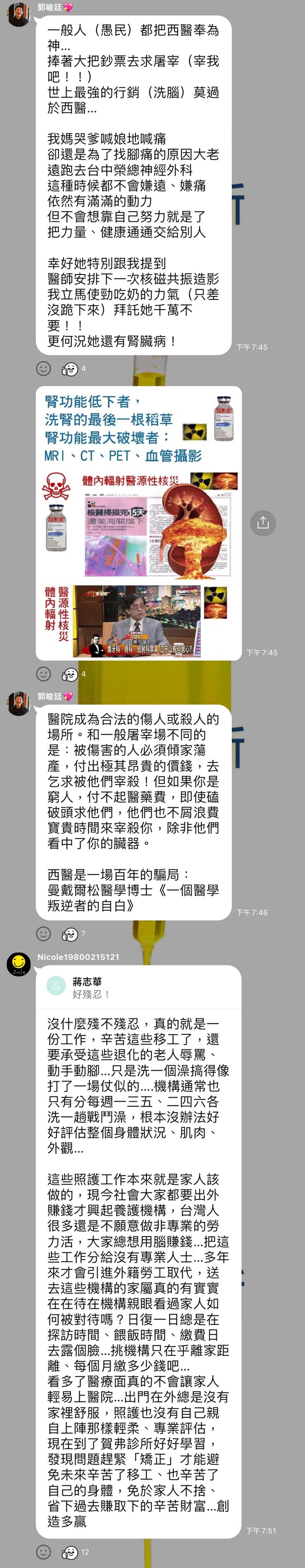Open Nicole19800215121's profile avatar

[x=19, y=965]
